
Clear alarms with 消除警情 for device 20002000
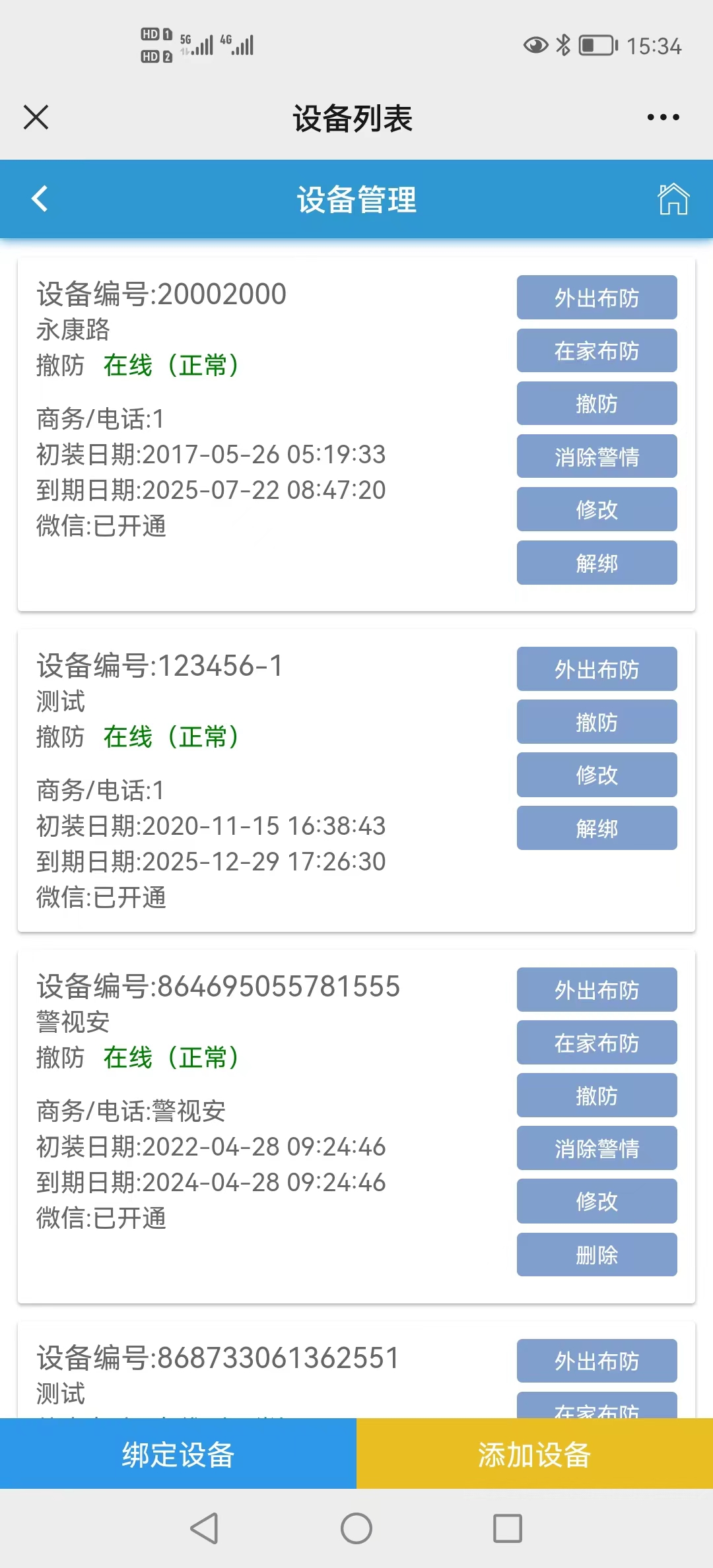[597, 456]
